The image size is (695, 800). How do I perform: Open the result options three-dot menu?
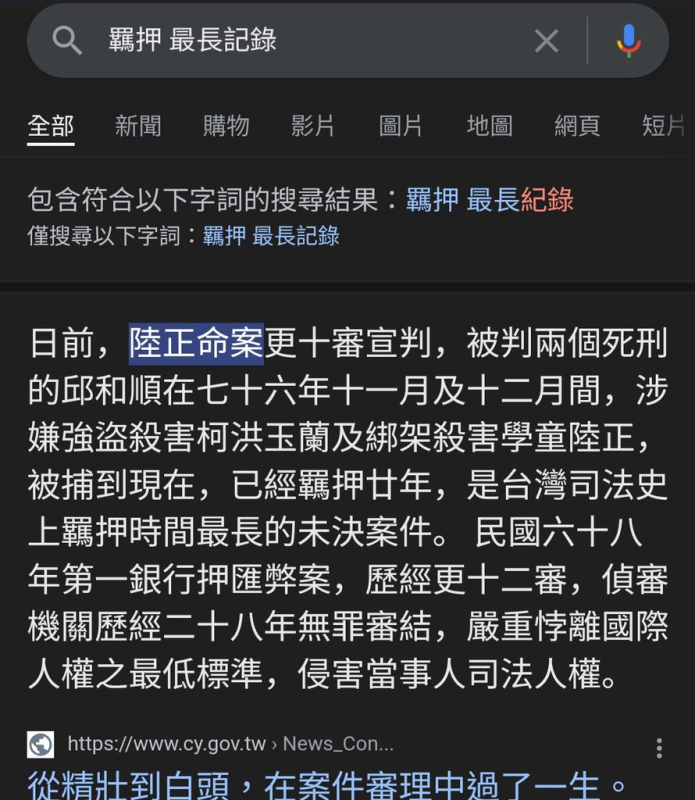[x=658, y=748]
